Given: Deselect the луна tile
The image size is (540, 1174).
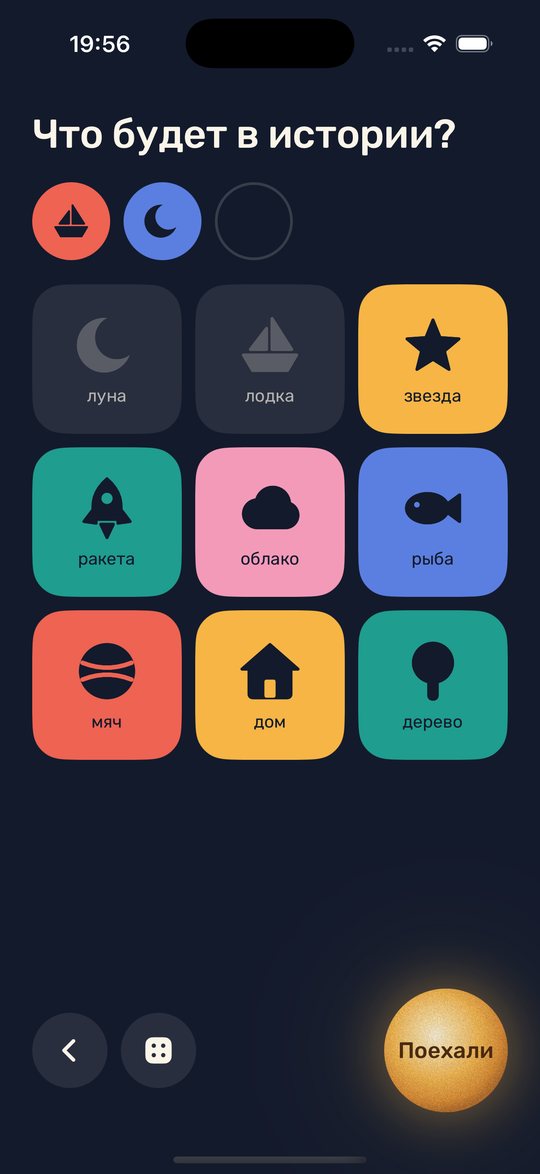Looking at the screenshot, I should tap(107, 359).
